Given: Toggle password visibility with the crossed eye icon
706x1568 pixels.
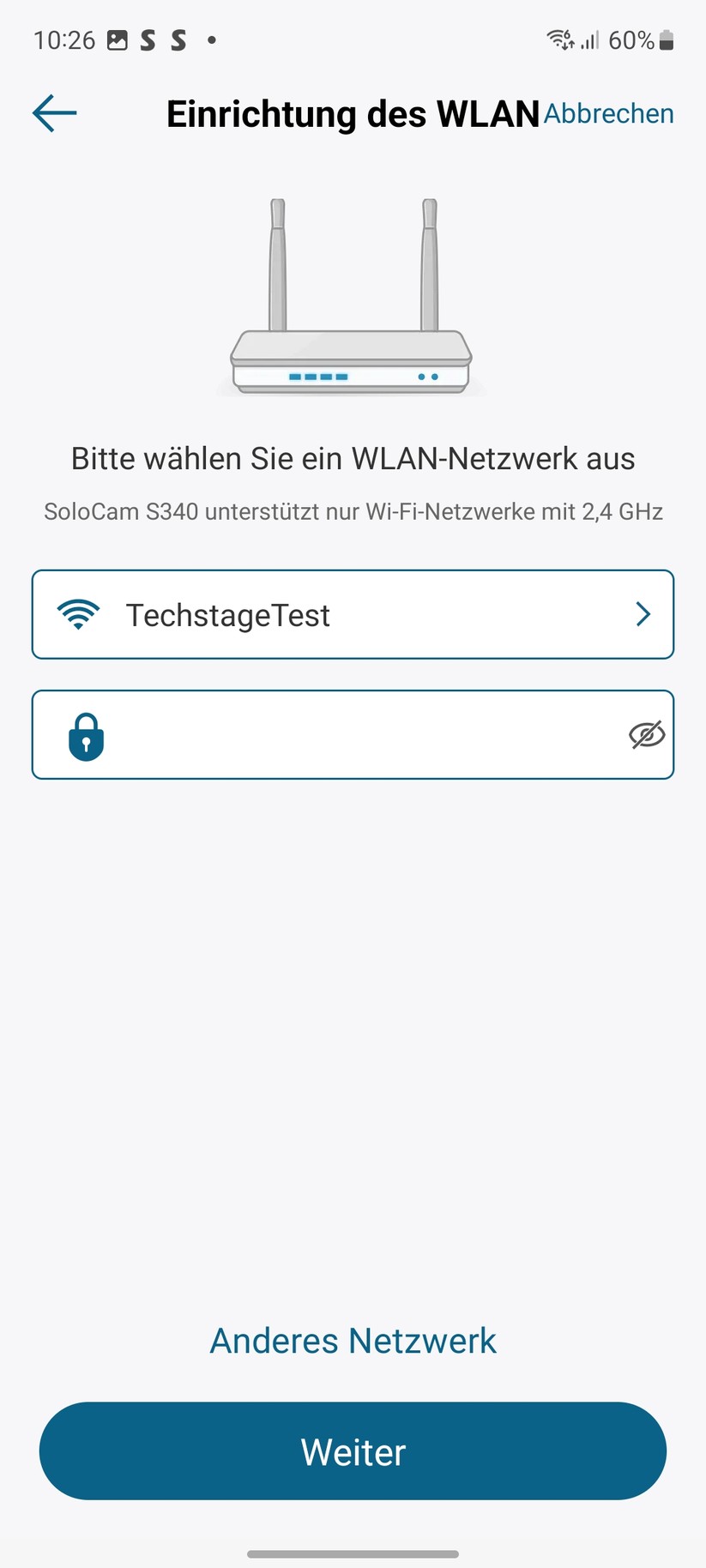Looking at the screenshot, I should point(648,735).
